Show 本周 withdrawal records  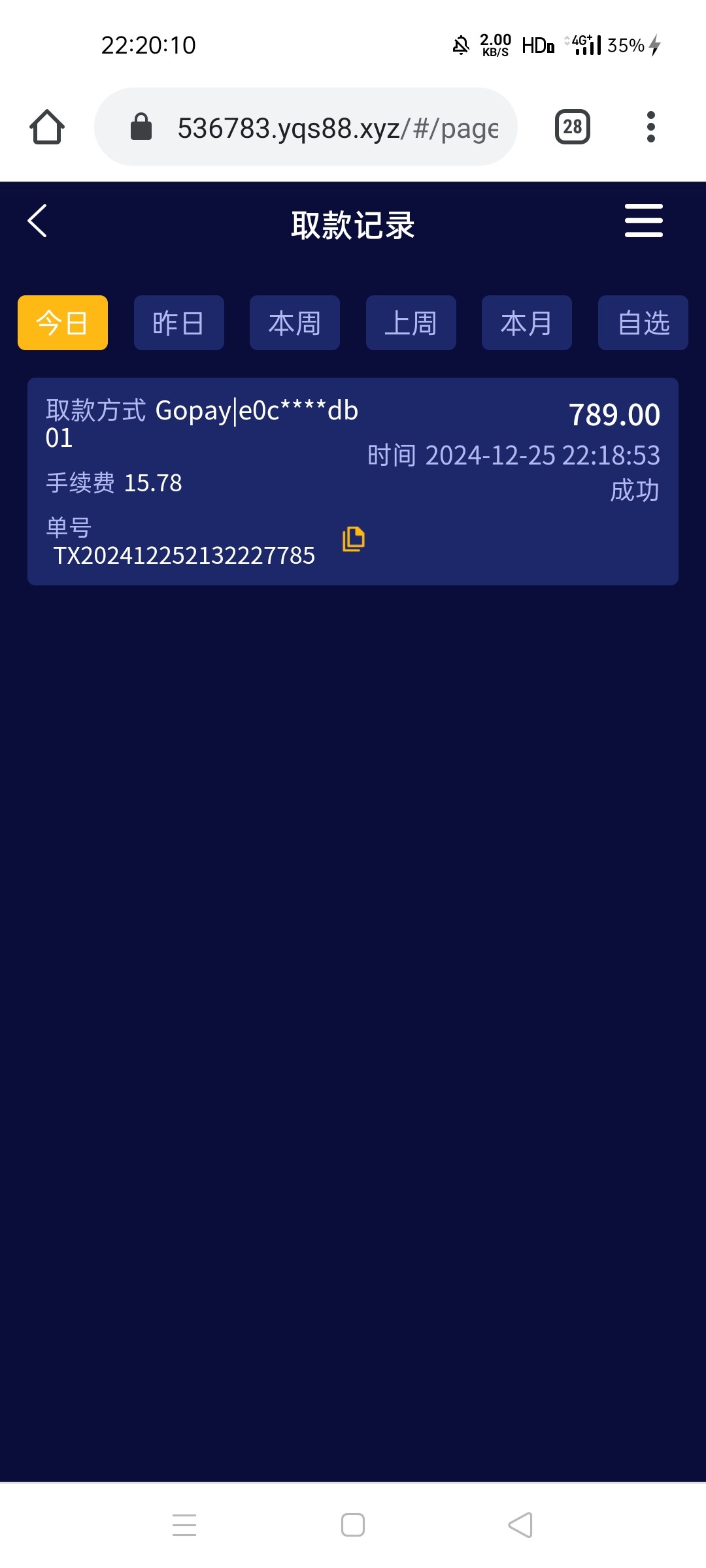pyautogui.click(x=295, y=323)
